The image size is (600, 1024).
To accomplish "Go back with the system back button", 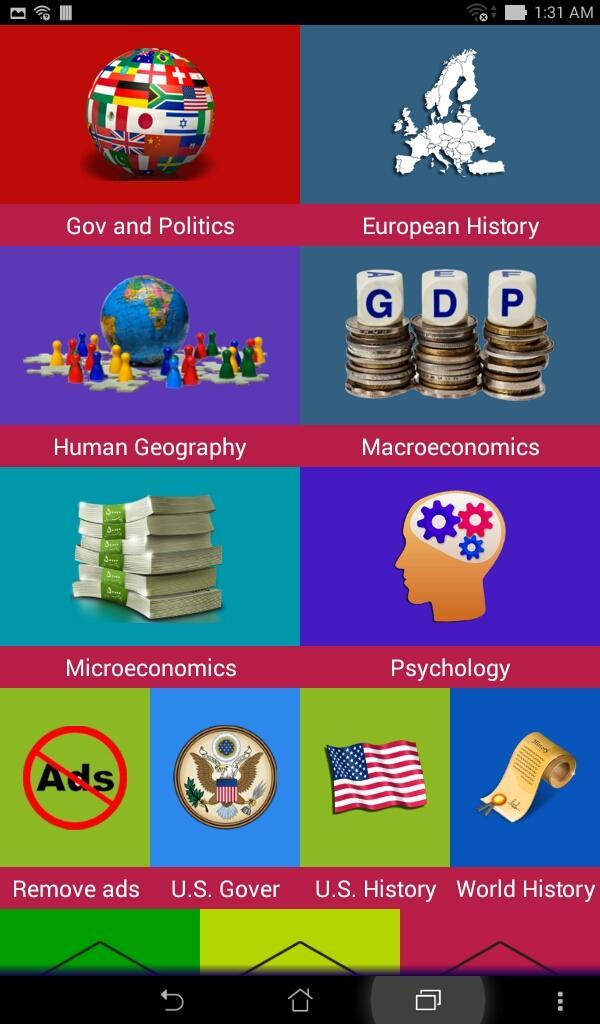I will [172, 1000].
